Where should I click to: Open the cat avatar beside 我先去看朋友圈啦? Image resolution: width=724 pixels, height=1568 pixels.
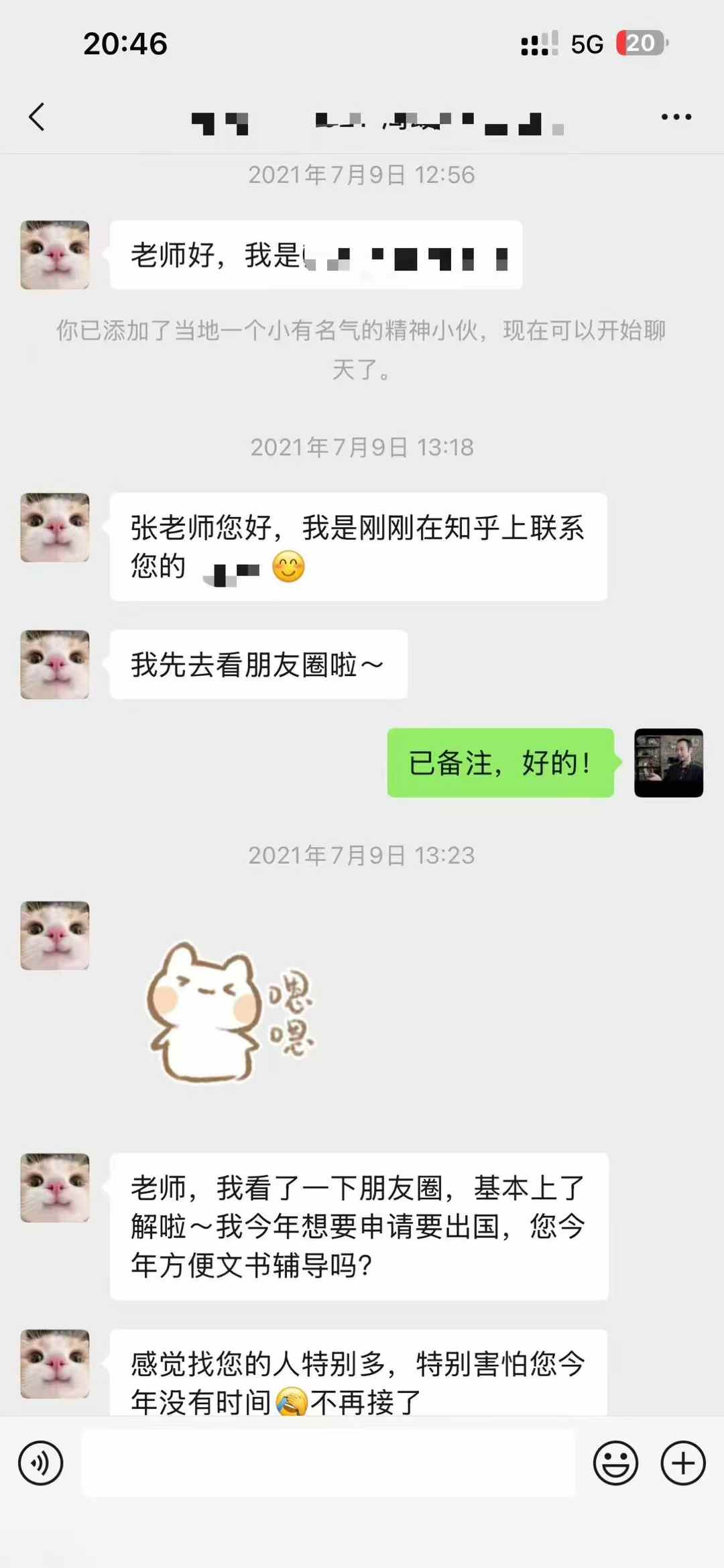(x=55, y=665)
